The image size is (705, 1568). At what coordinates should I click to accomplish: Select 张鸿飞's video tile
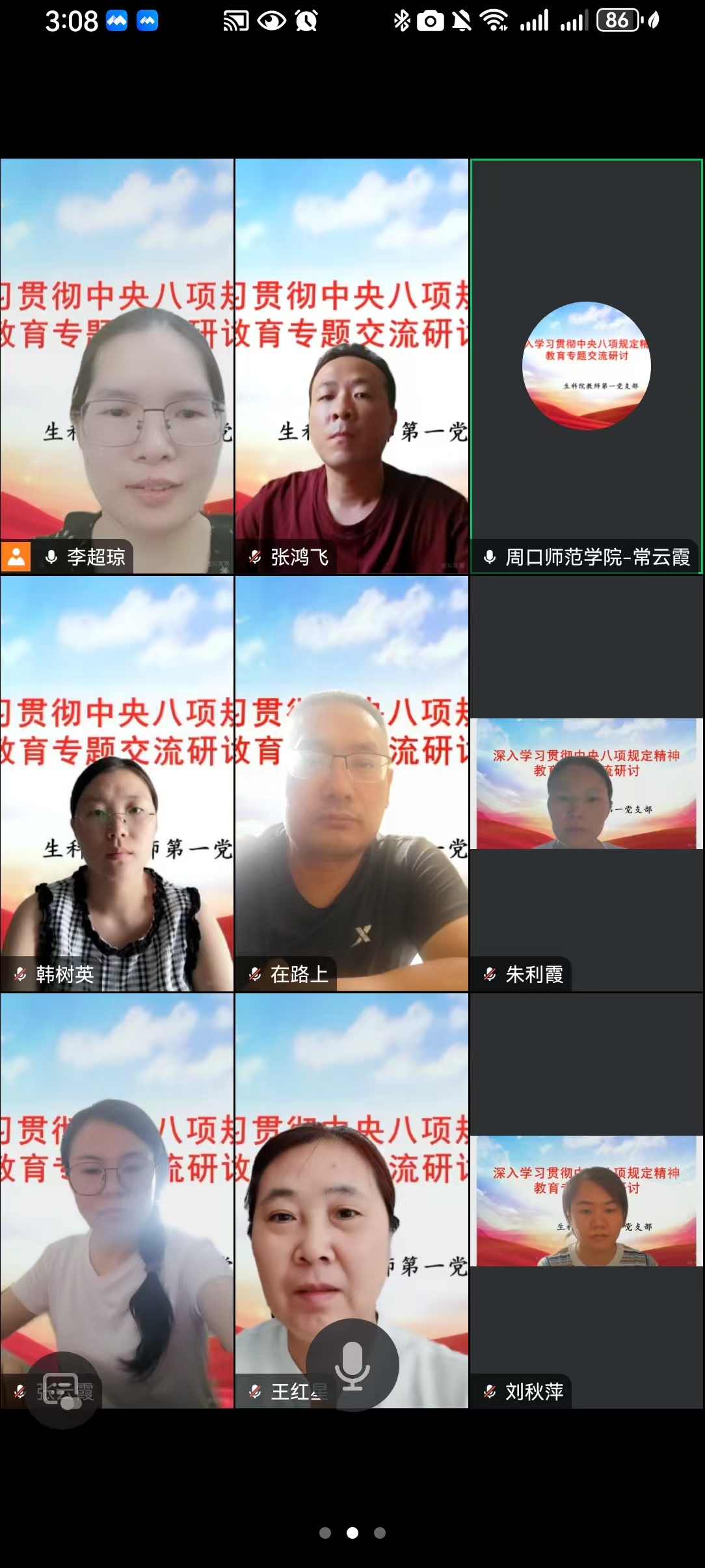click(351, 366)
